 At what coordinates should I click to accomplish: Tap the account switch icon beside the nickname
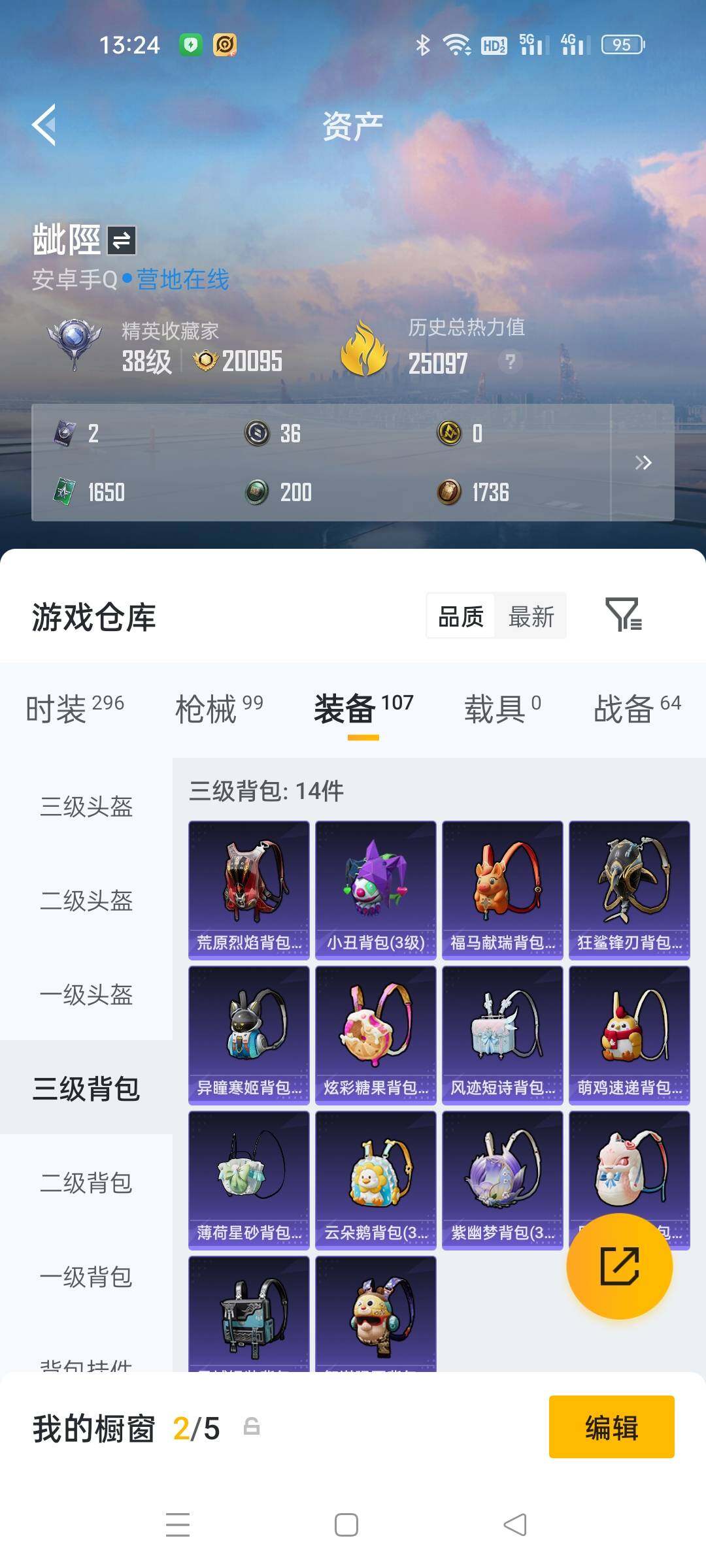[122, 240]
